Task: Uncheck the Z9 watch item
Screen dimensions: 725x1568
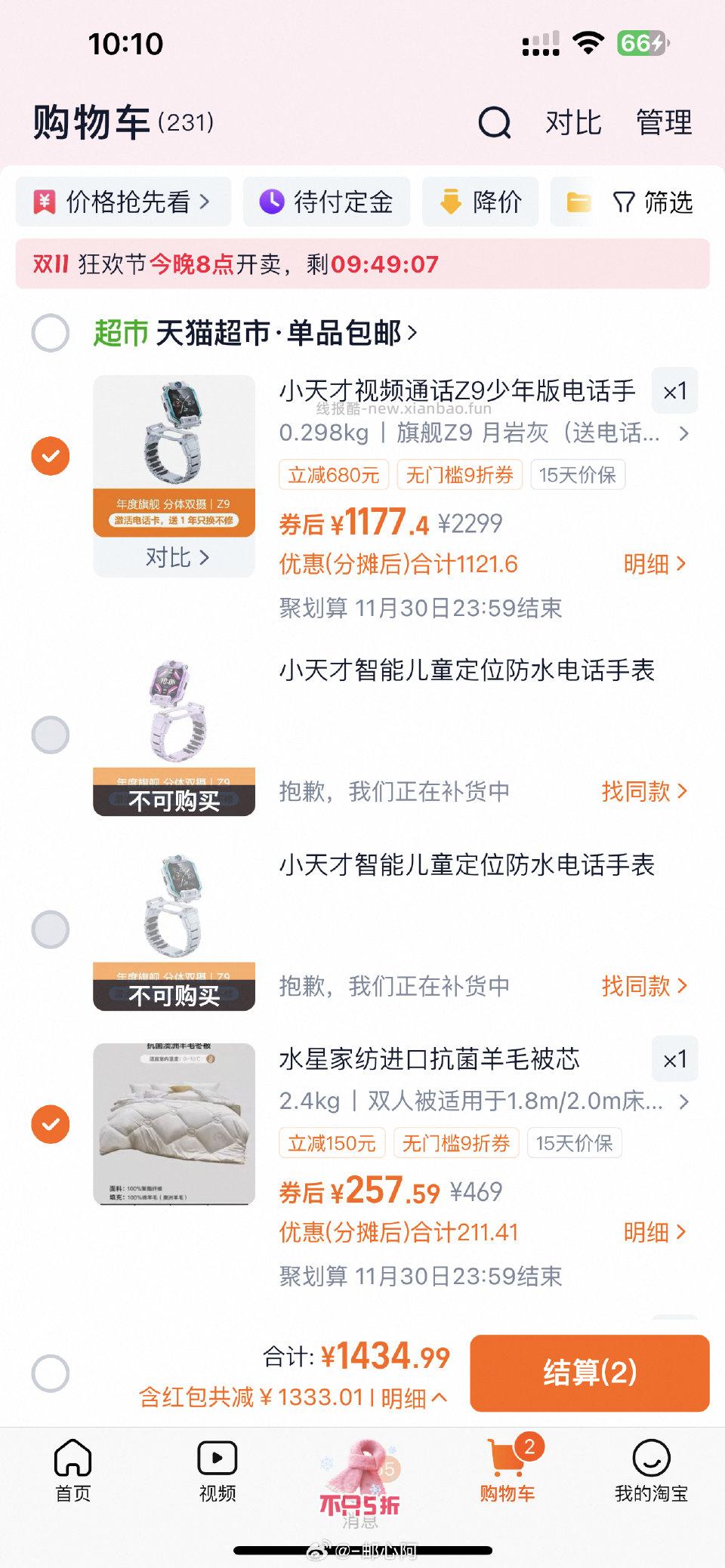Action: [x=51, y=454]
